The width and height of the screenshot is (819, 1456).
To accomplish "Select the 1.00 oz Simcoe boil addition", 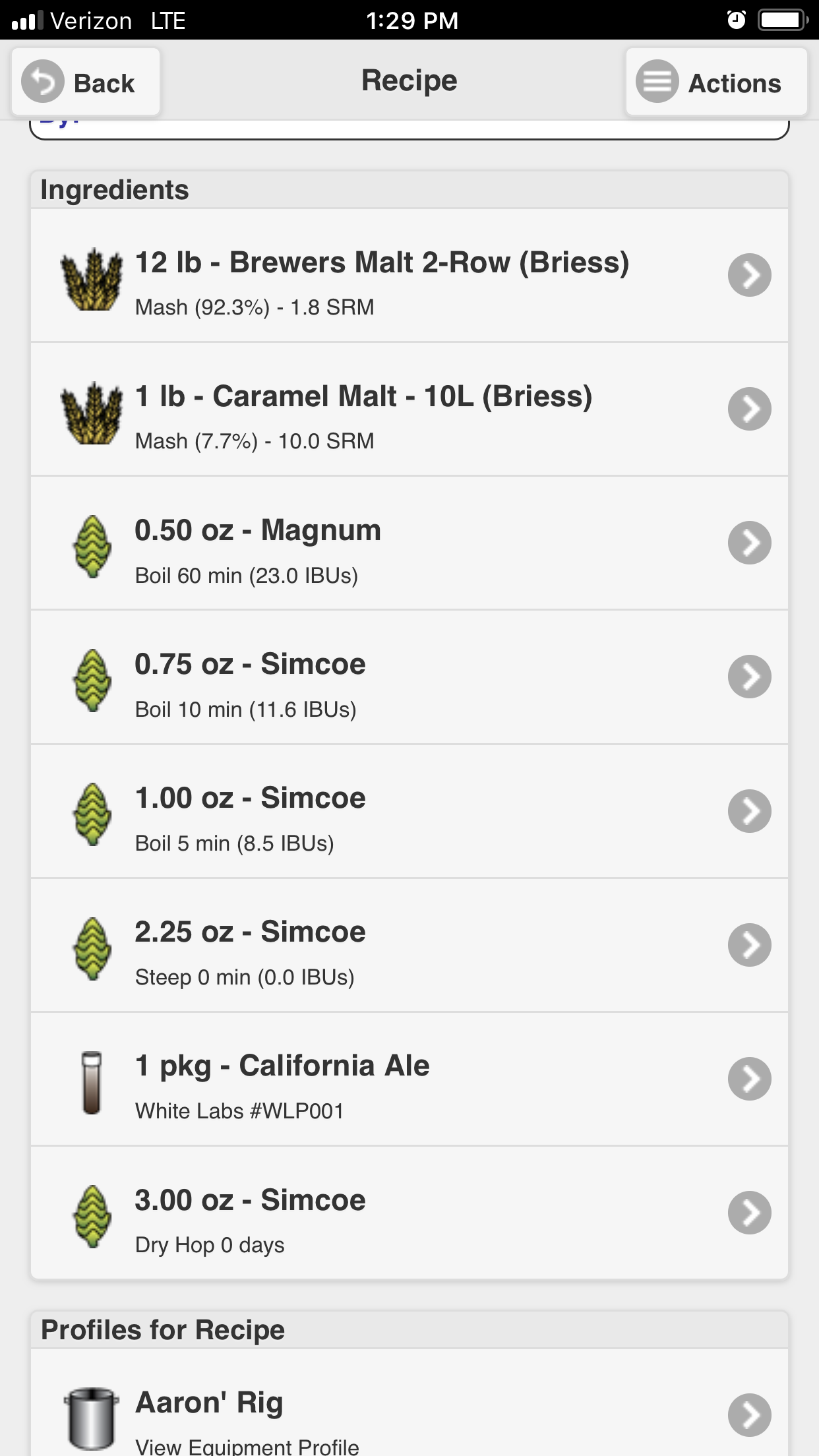I will (409, 812).
